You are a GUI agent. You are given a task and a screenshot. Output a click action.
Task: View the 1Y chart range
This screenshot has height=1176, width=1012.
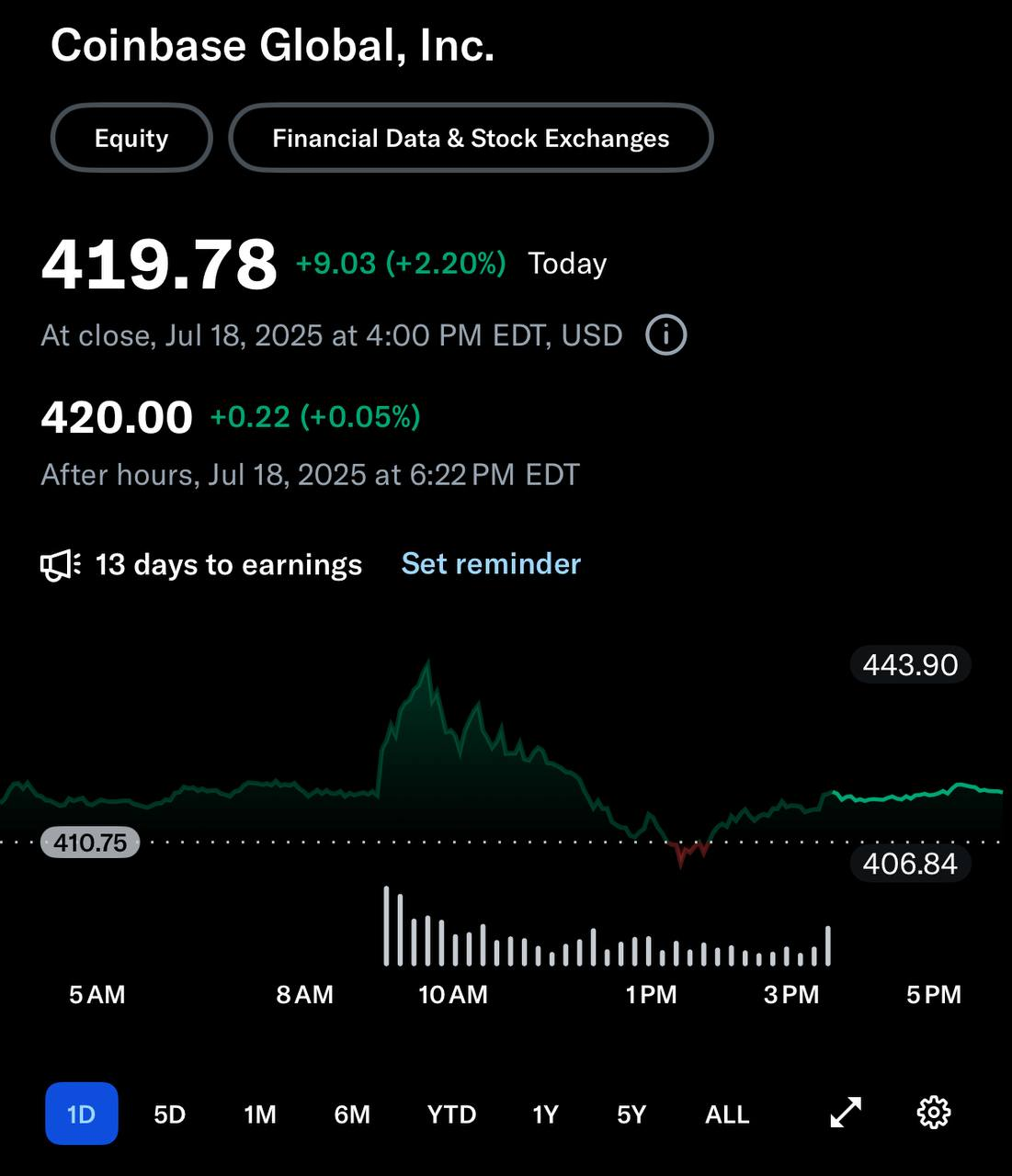[546, 1114]
